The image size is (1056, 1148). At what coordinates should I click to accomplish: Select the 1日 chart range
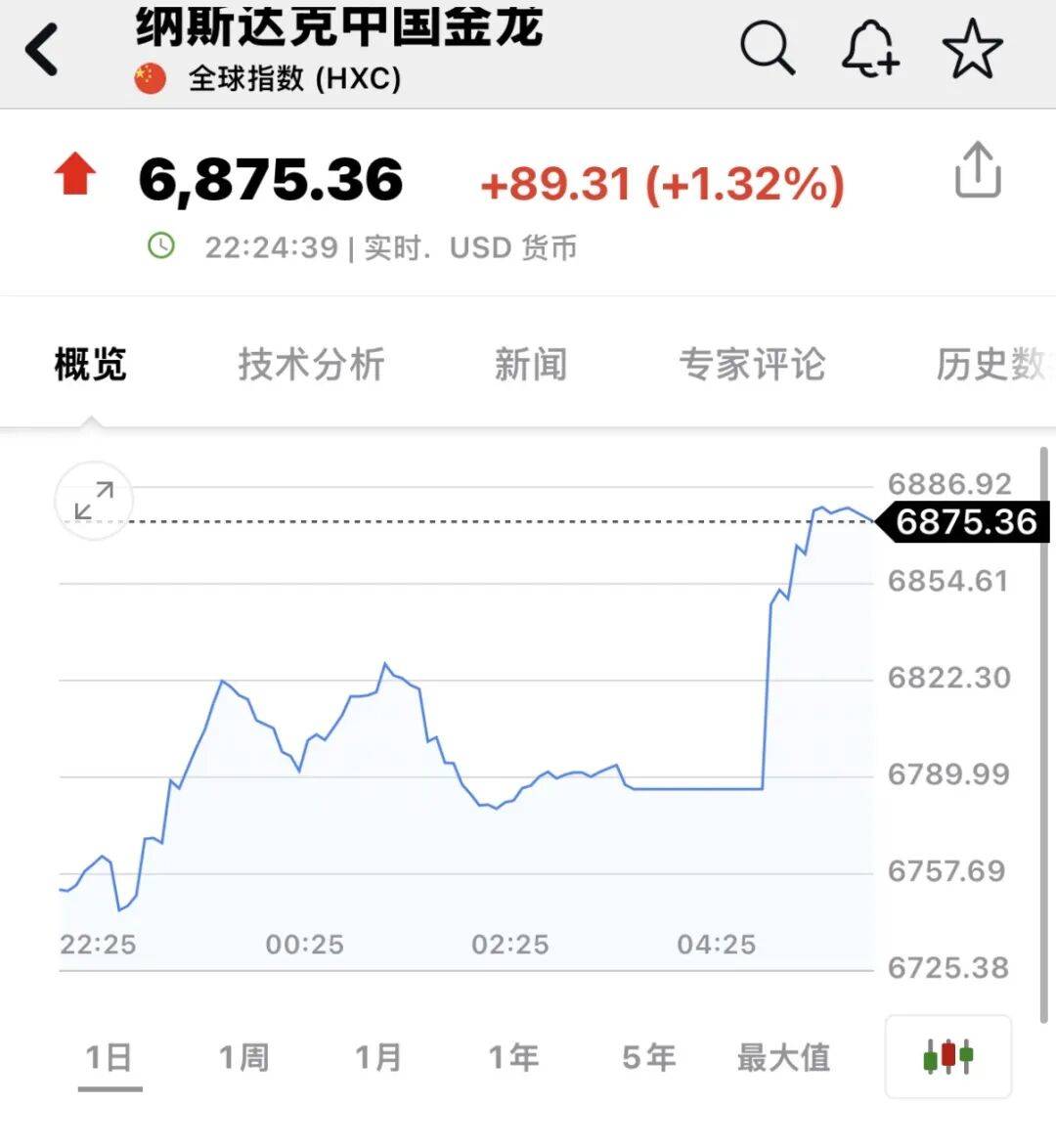coord(109,1057)
